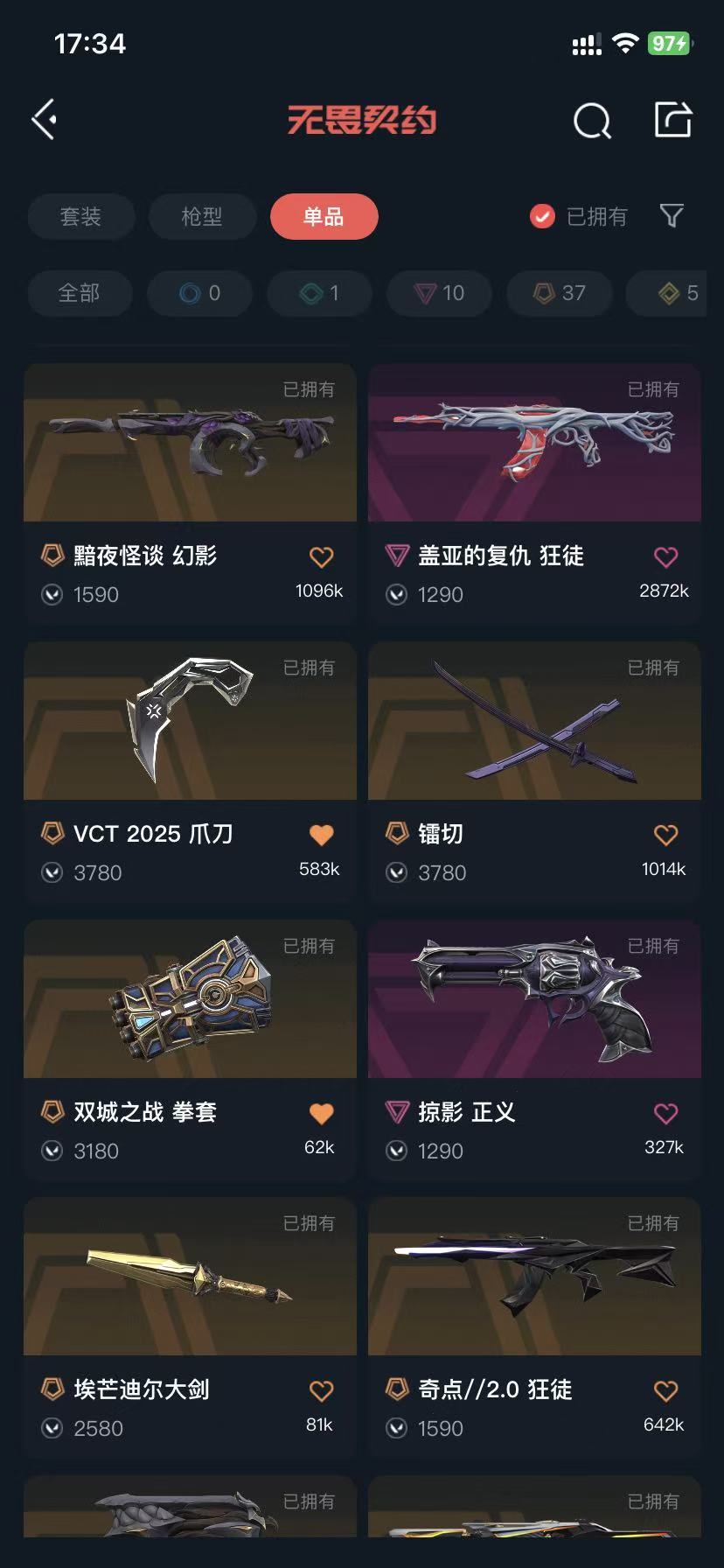Viewport: 724px width, 1568px height.
Task: Click the 全部 show all filter
Action: pos(80,293)
